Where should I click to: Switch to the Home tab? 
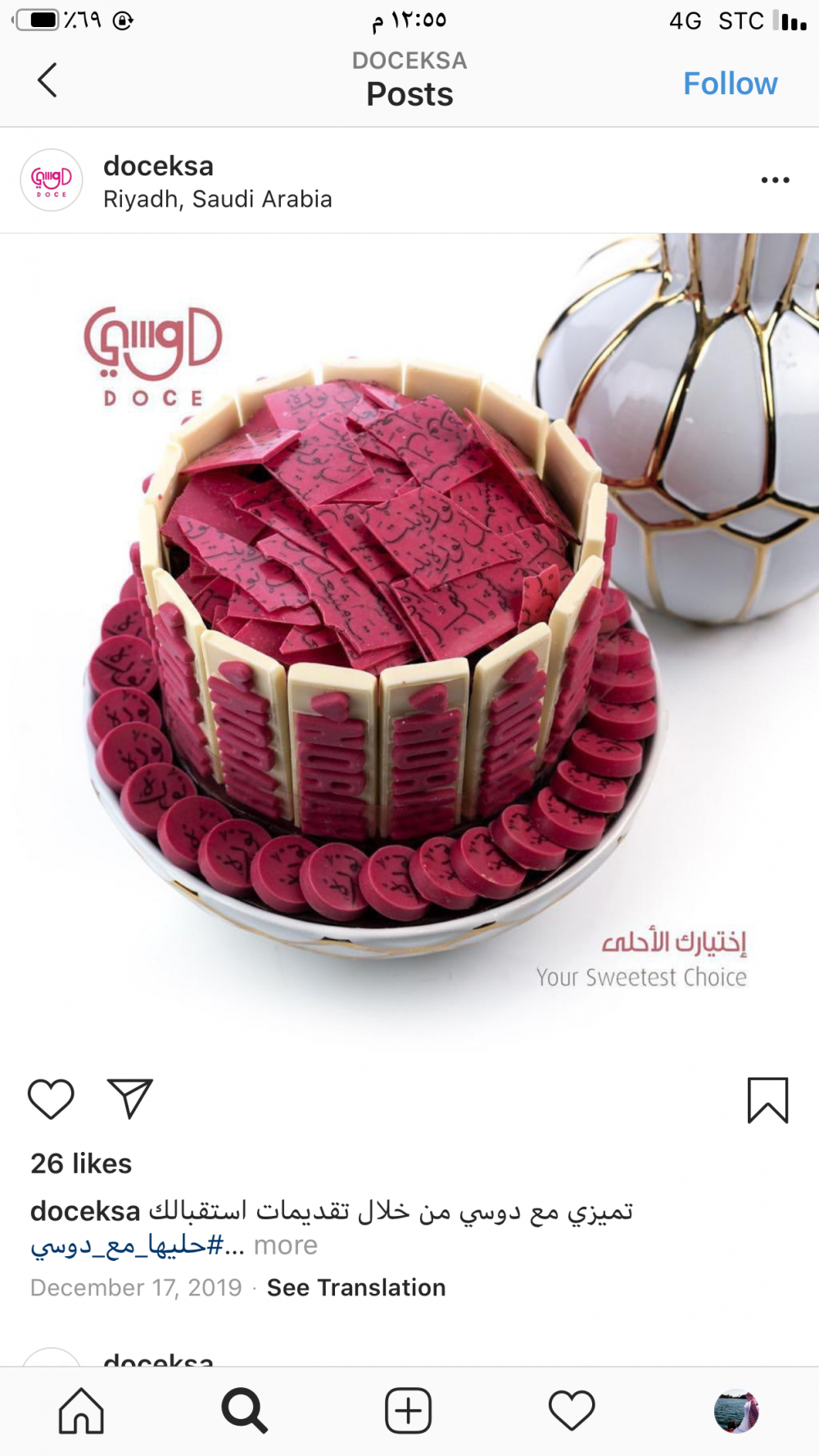click(x=81, y=1411)
